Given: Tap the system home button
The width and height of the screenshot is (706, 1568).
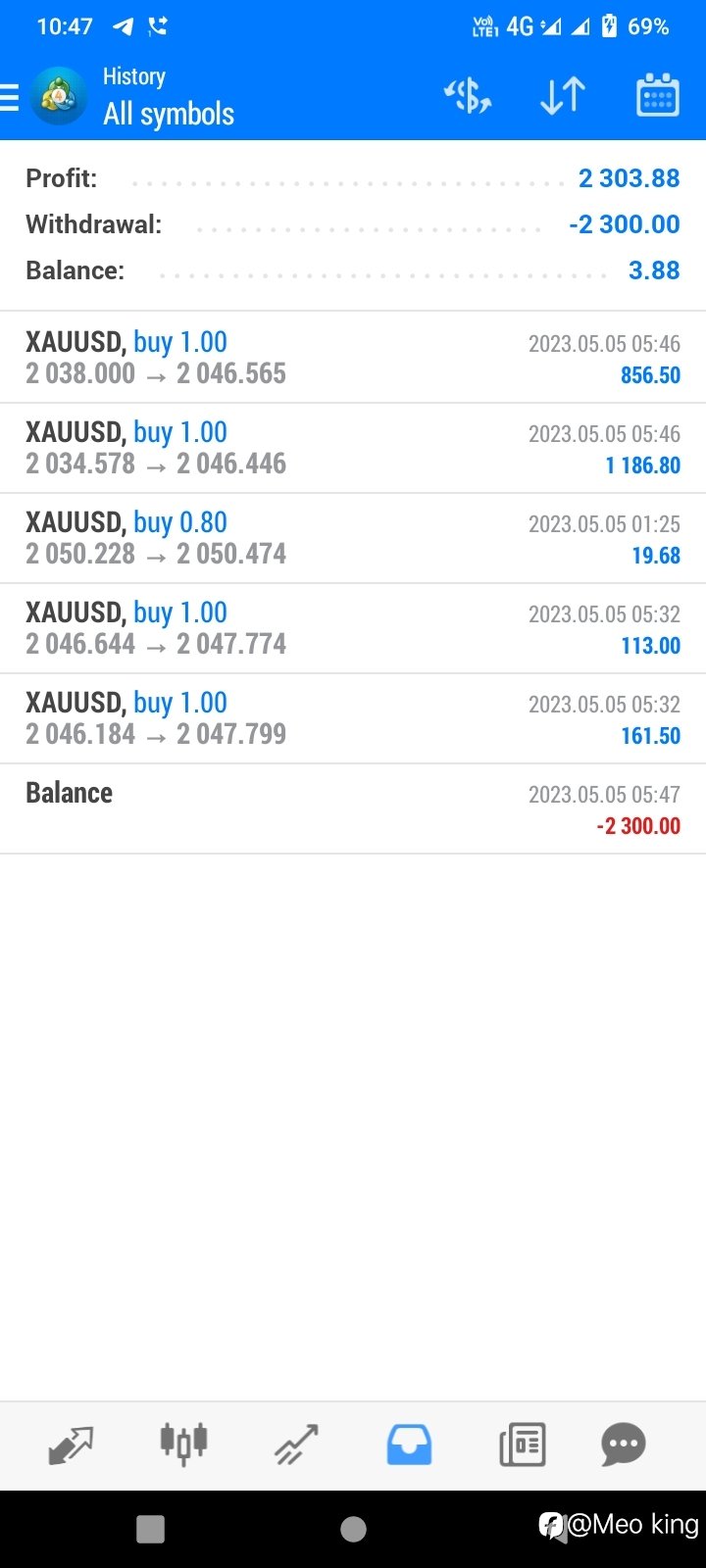Looking at the screenshot, I should click(x=353, y=1529).
